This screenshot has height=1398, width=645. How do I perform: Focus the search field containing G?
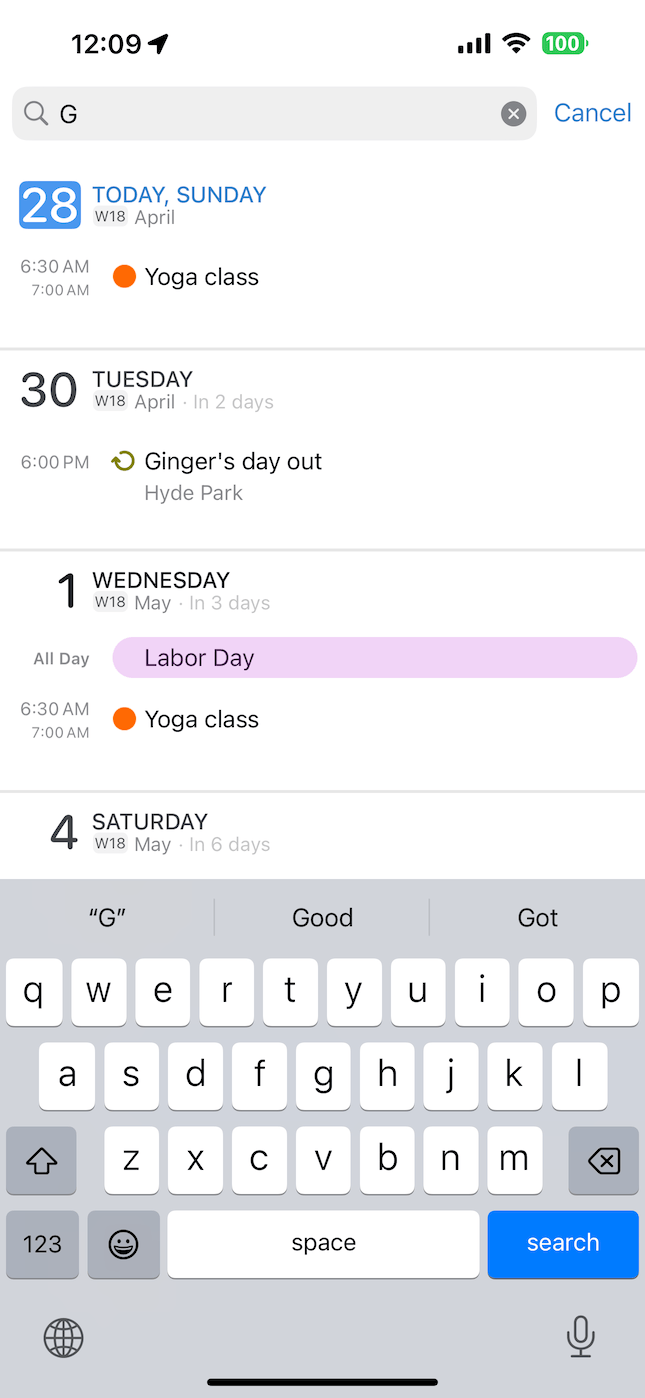click(x=270, y=114)
